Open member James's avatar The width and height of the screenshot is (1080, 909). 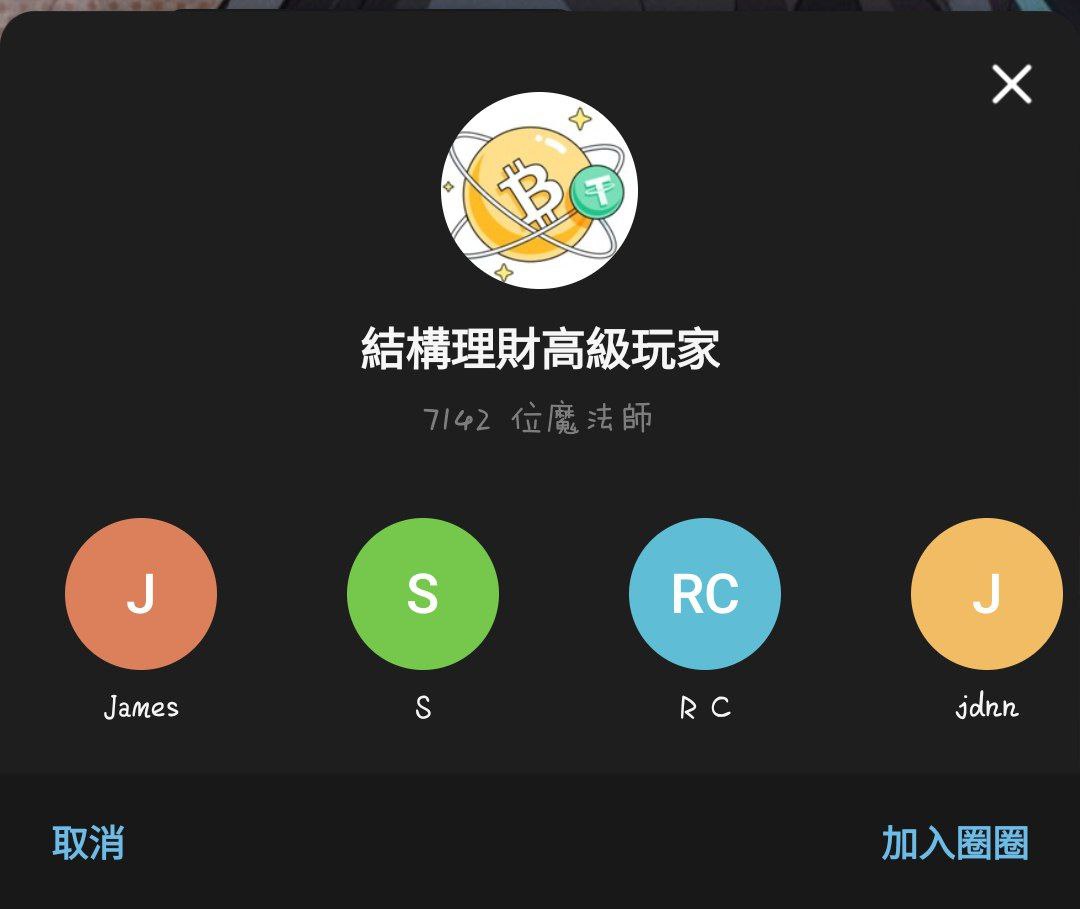click(x=141, y=594)
